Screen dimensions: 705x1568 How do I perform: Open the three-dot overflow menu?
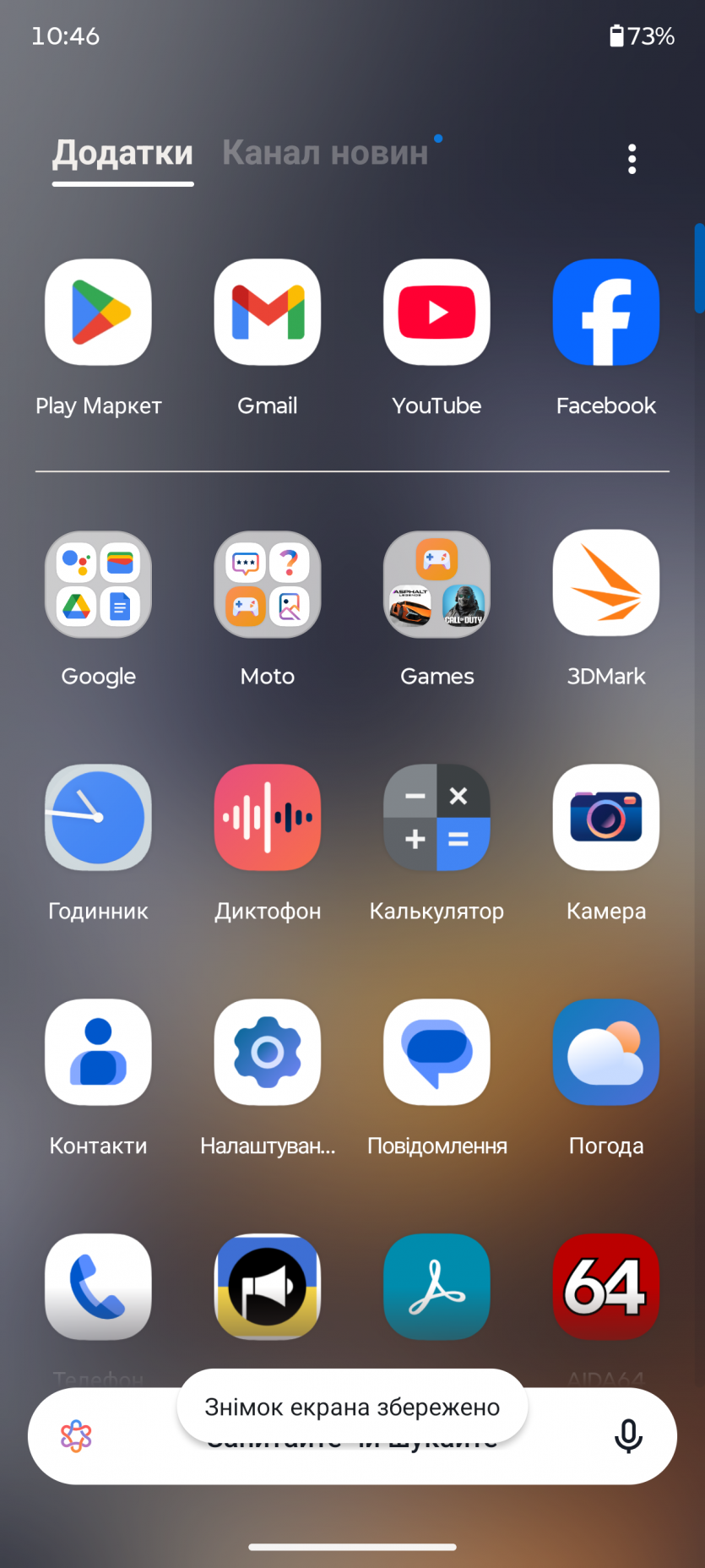632,159
